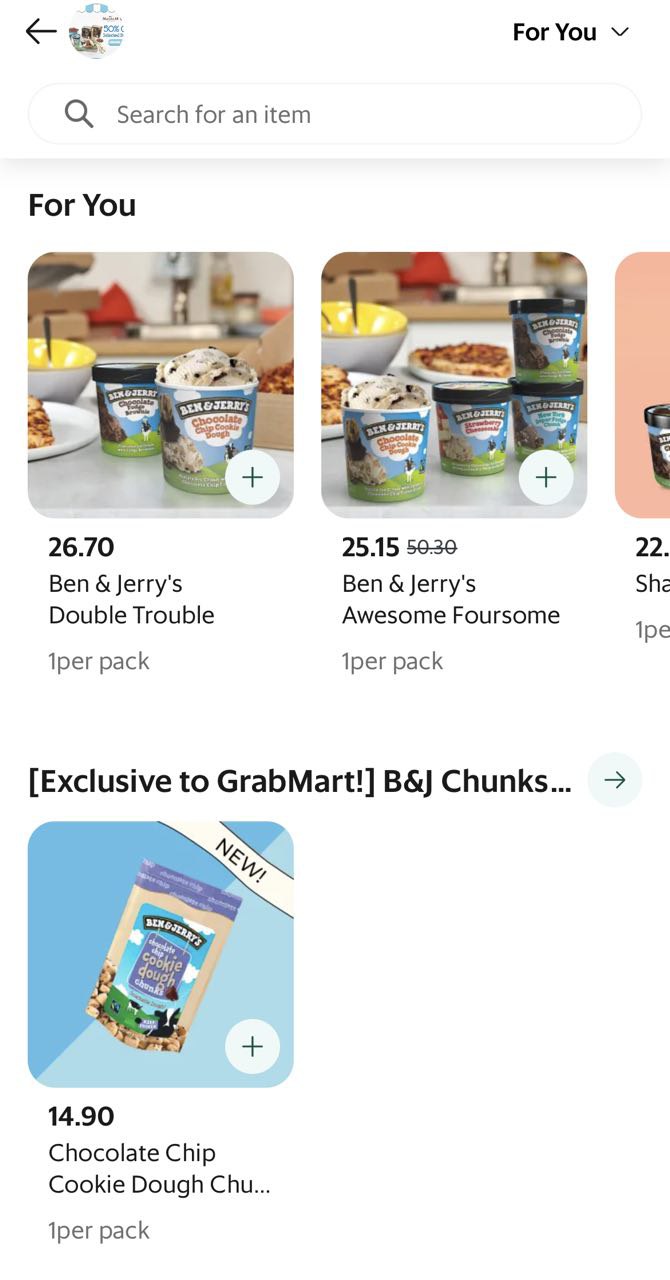Open the store logo thumbnail
This screenshot has height=1280, width=670.
tap(97, 32)
